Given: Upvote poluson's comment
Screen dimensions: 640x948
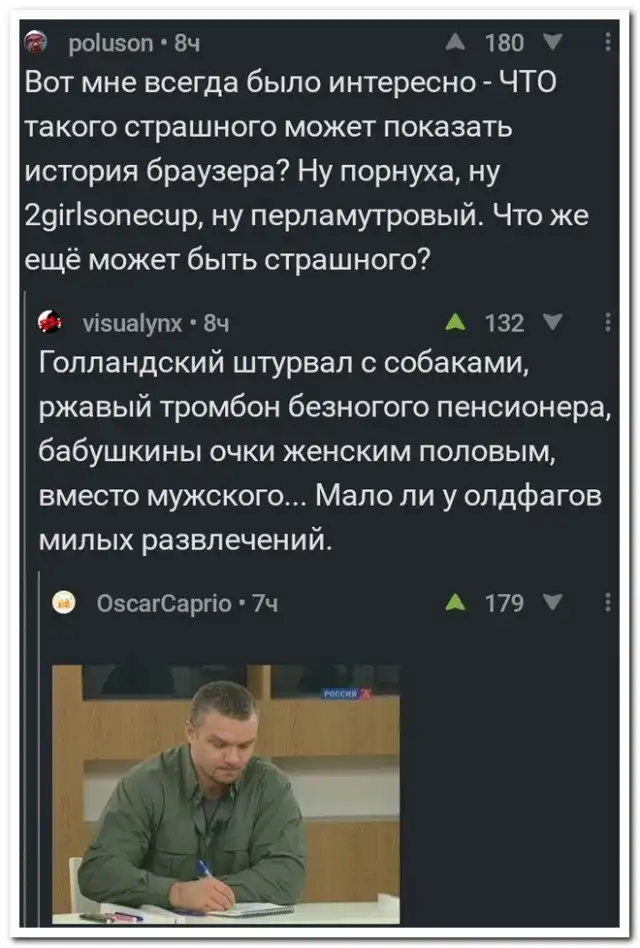Looking at the screenshot, I should point(454,43).
